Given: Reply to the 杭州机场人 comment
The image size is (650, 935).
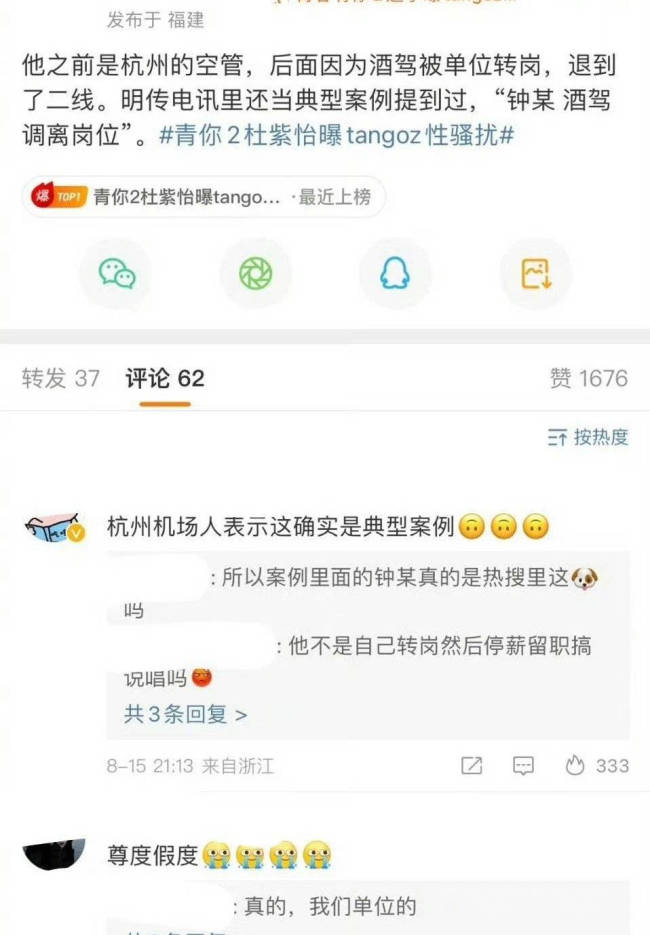Looking at the screenshot, I should point(523,766).
